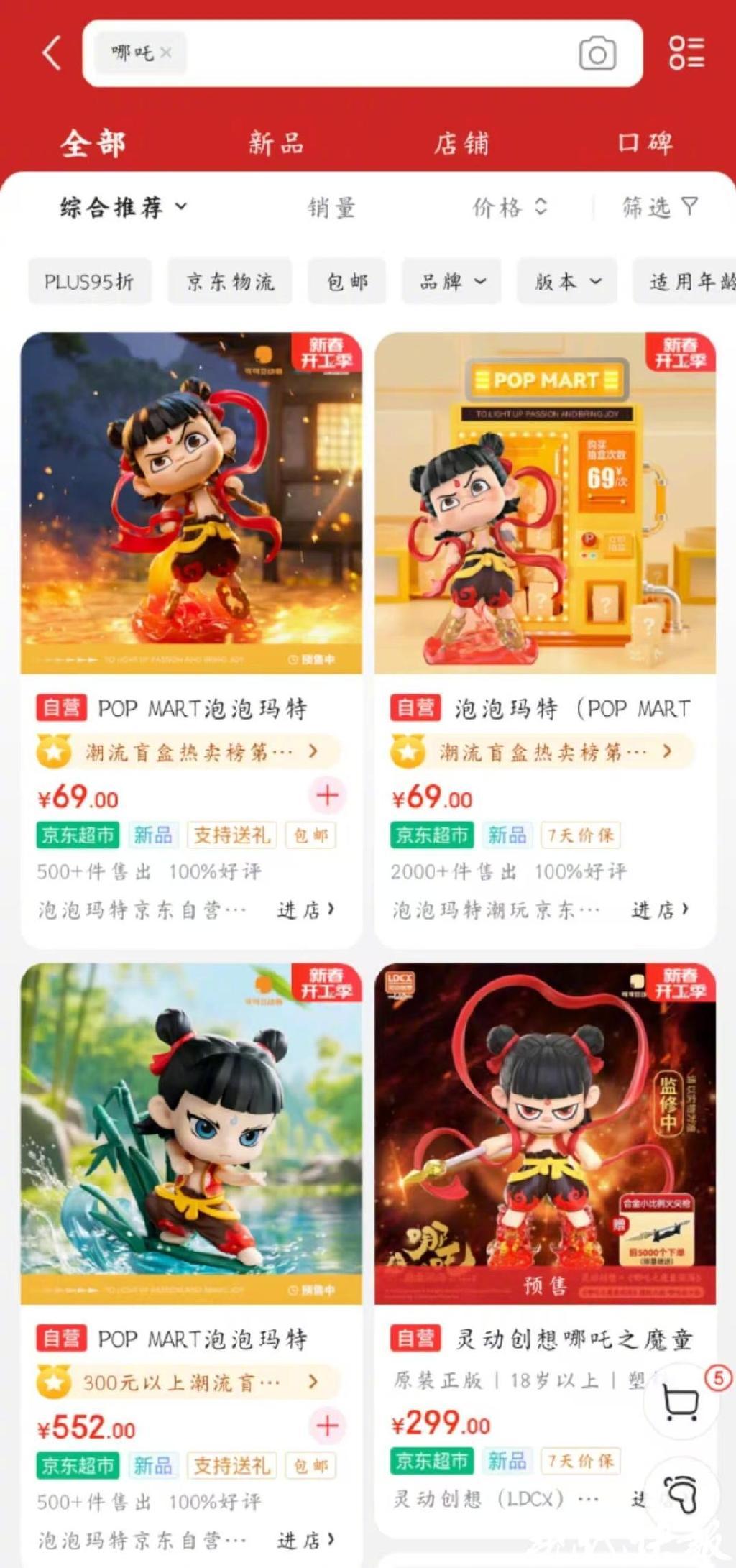Switch the results list layout
Viewport: 736px width, 1568px height.
coord(686,53)
